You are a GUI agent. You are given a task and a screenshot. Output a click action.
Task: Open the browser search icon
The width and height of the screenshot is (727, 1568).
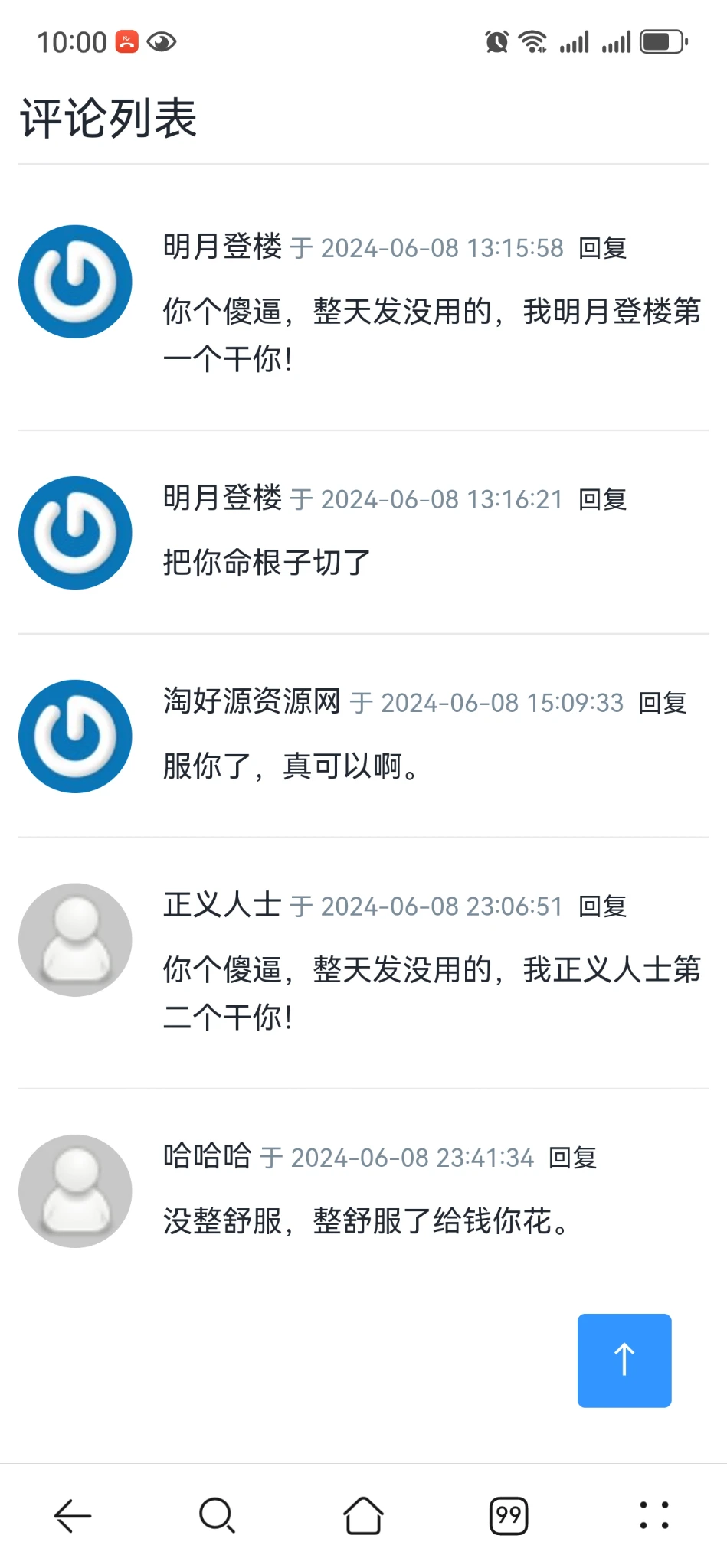click(x=218, y=1516)
